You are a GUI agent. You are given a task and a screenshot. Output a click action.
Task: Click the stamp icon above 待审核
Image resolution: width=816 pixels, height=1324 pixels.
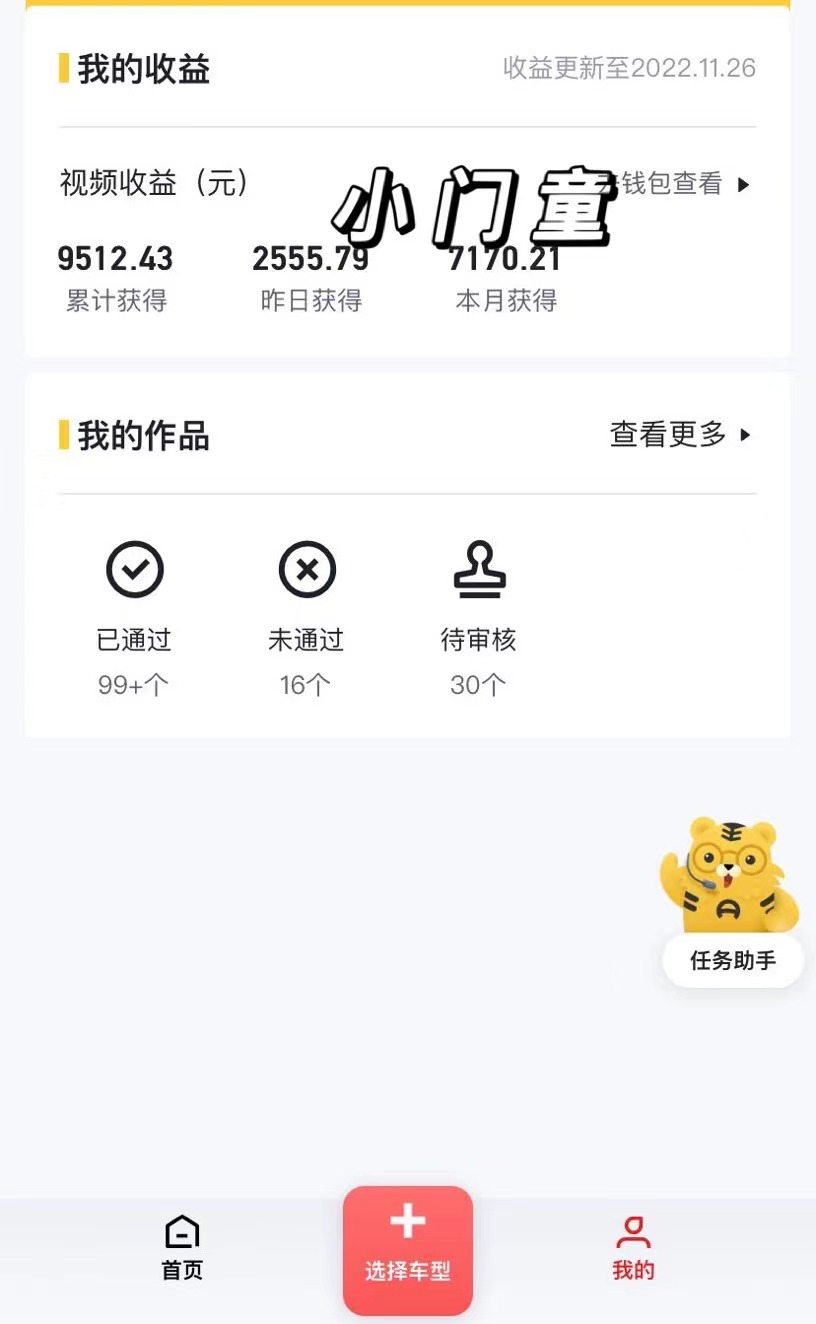[480, 568]
